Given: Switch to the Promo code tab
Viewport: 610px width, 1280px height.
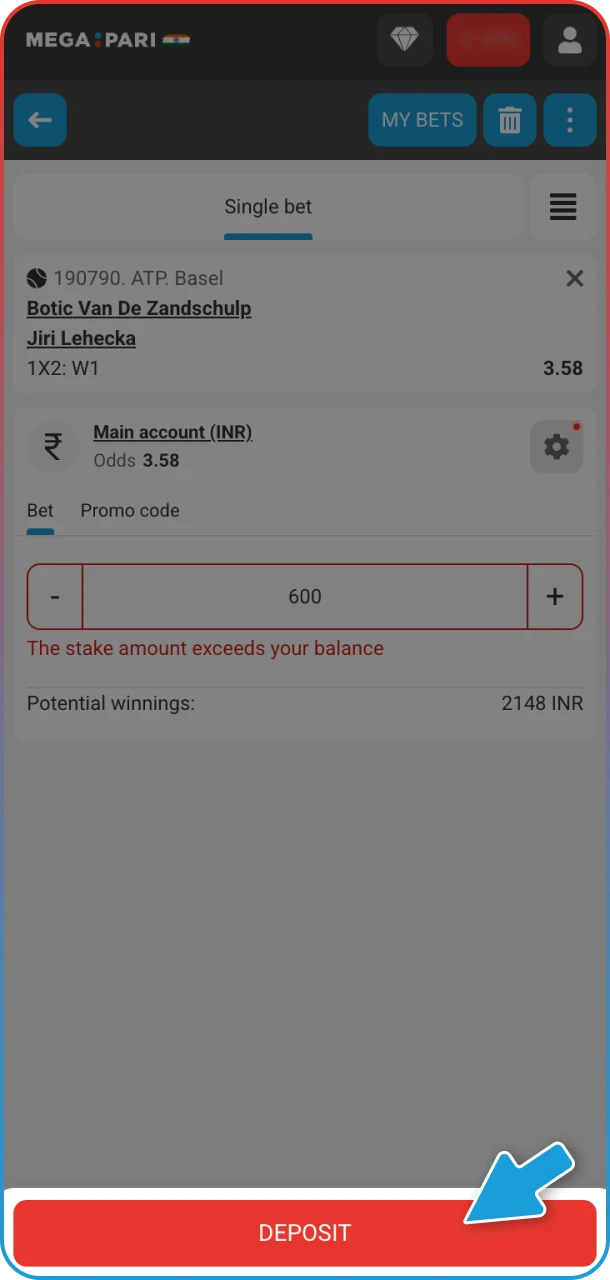Looking at the screenshot, I should pos(130,510).
